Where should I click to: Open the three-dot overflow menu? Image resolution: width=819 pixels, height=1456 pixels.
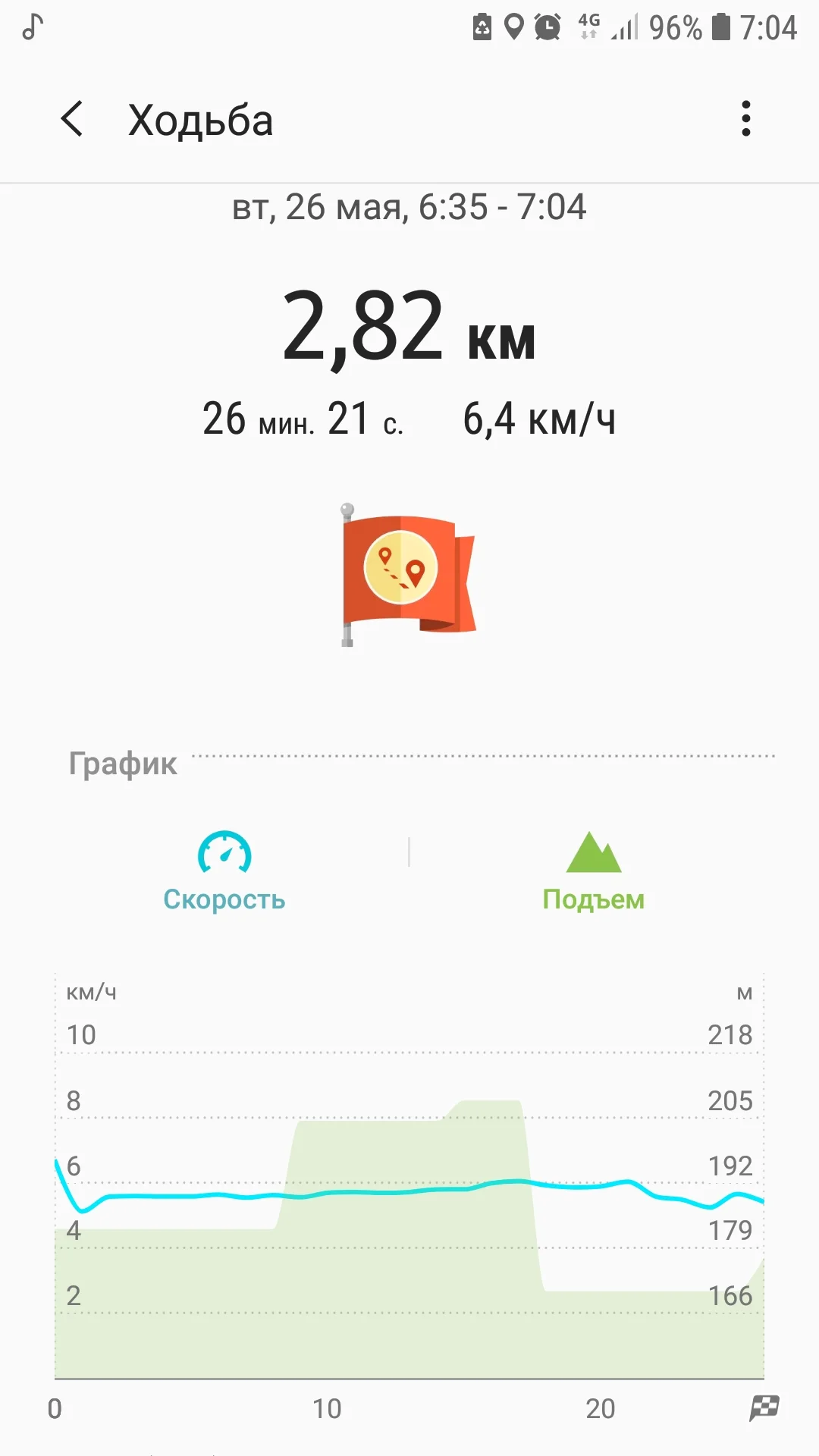pos(746,119)
